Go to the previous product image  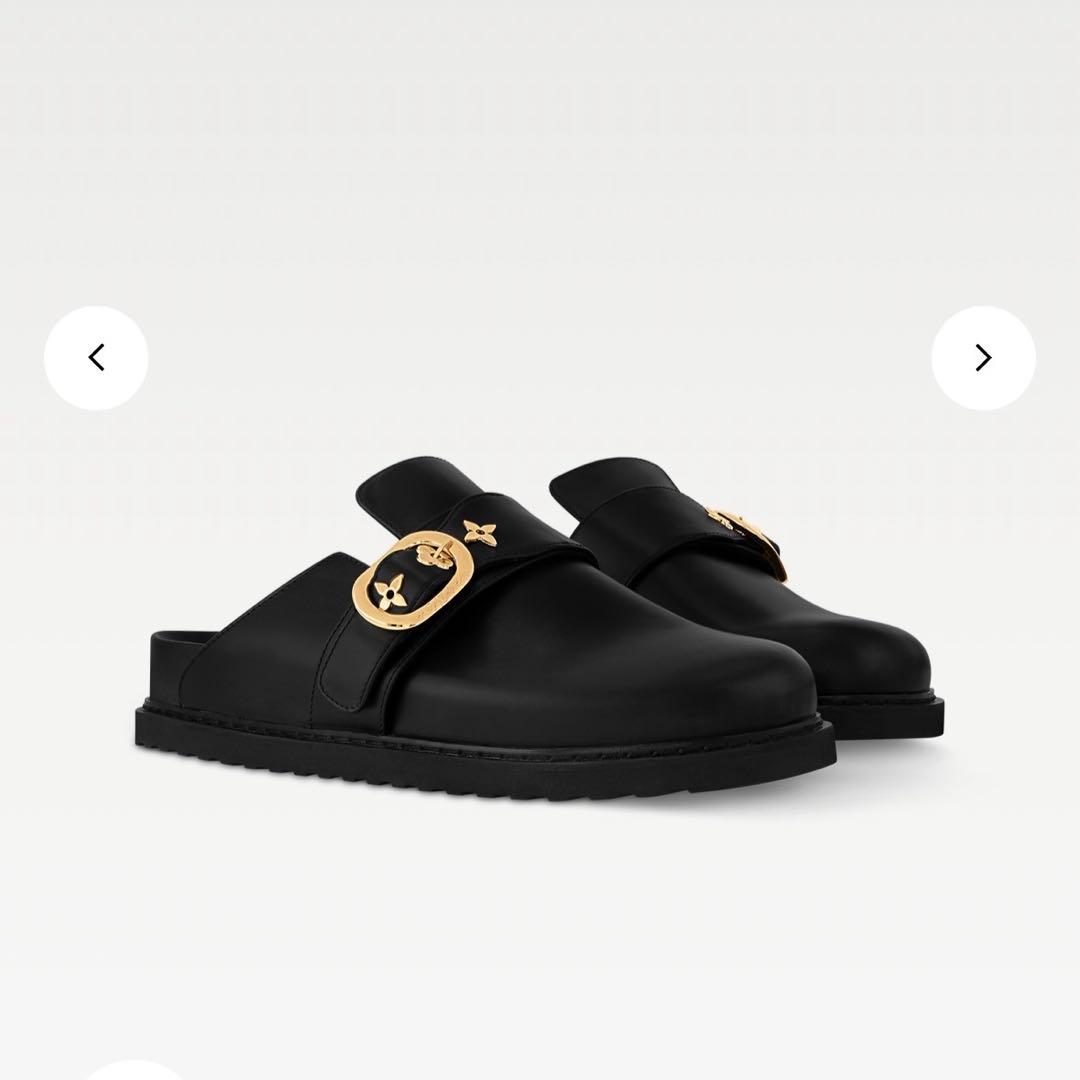(x=96, y=358)
